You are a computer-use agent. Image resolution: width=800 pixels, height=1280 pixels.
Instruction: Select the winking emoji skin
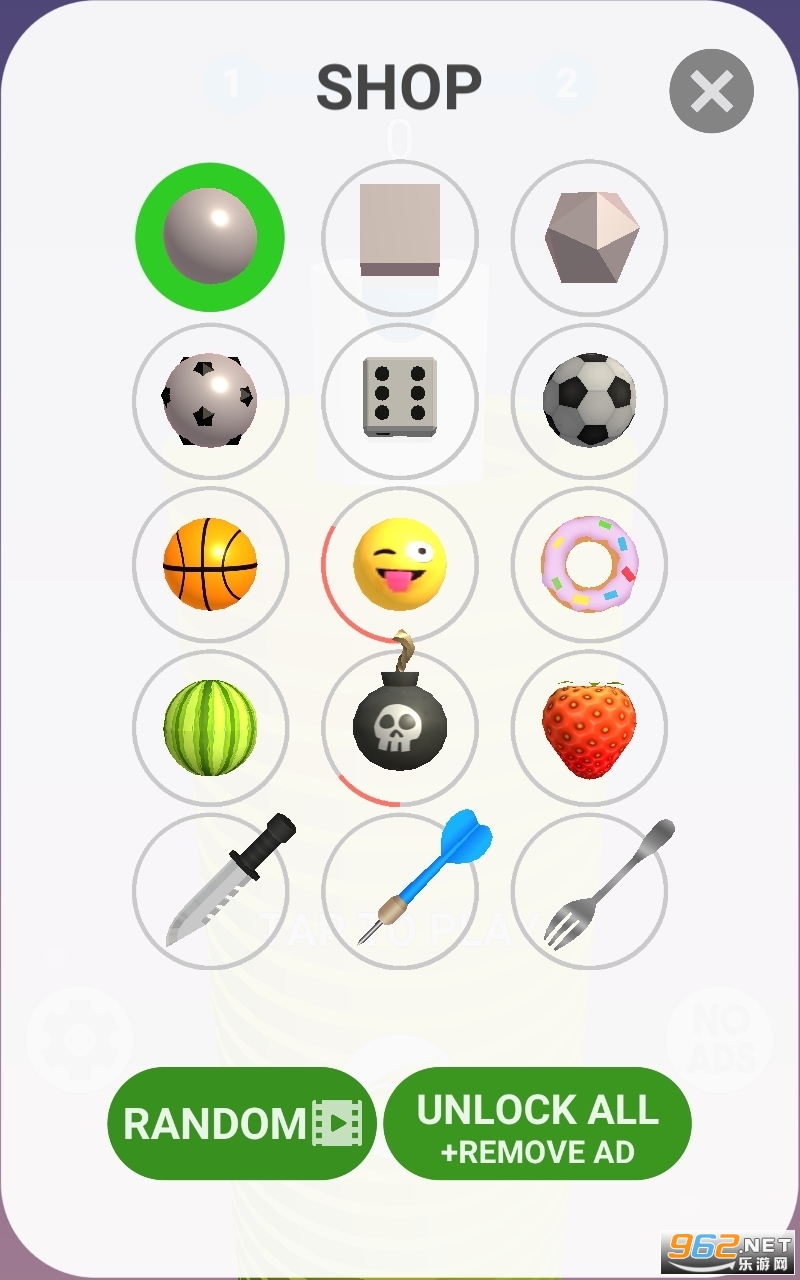(400, 564)
